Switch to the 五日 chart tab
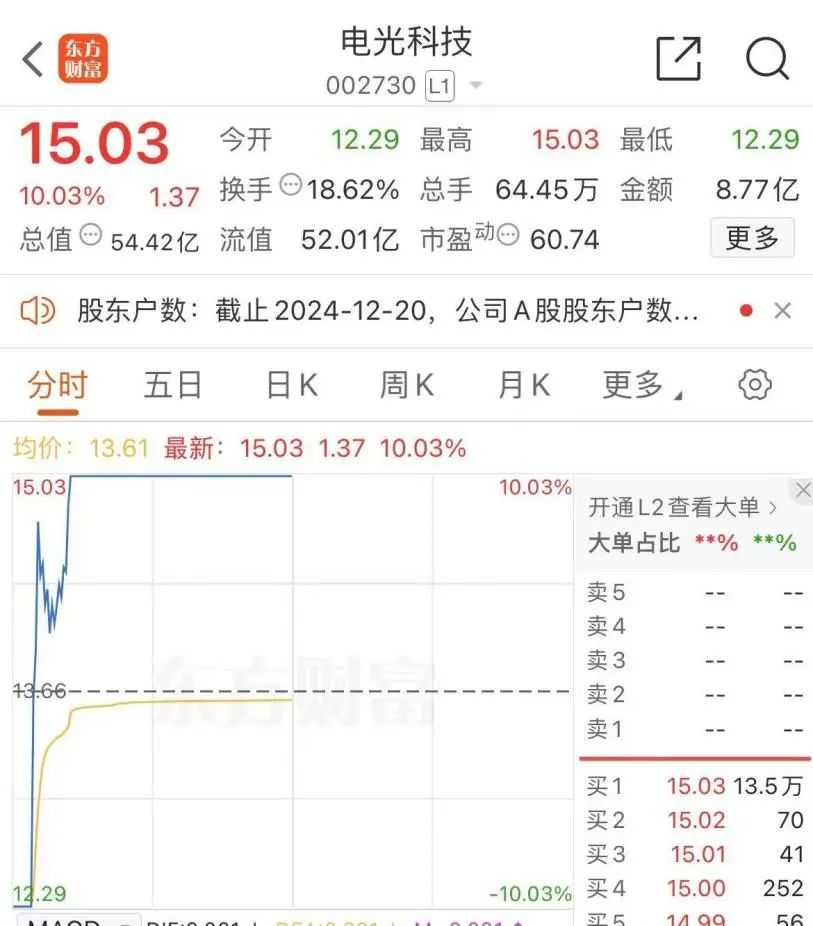The height and width of the screenshot is (926, 813). (173, 385)
